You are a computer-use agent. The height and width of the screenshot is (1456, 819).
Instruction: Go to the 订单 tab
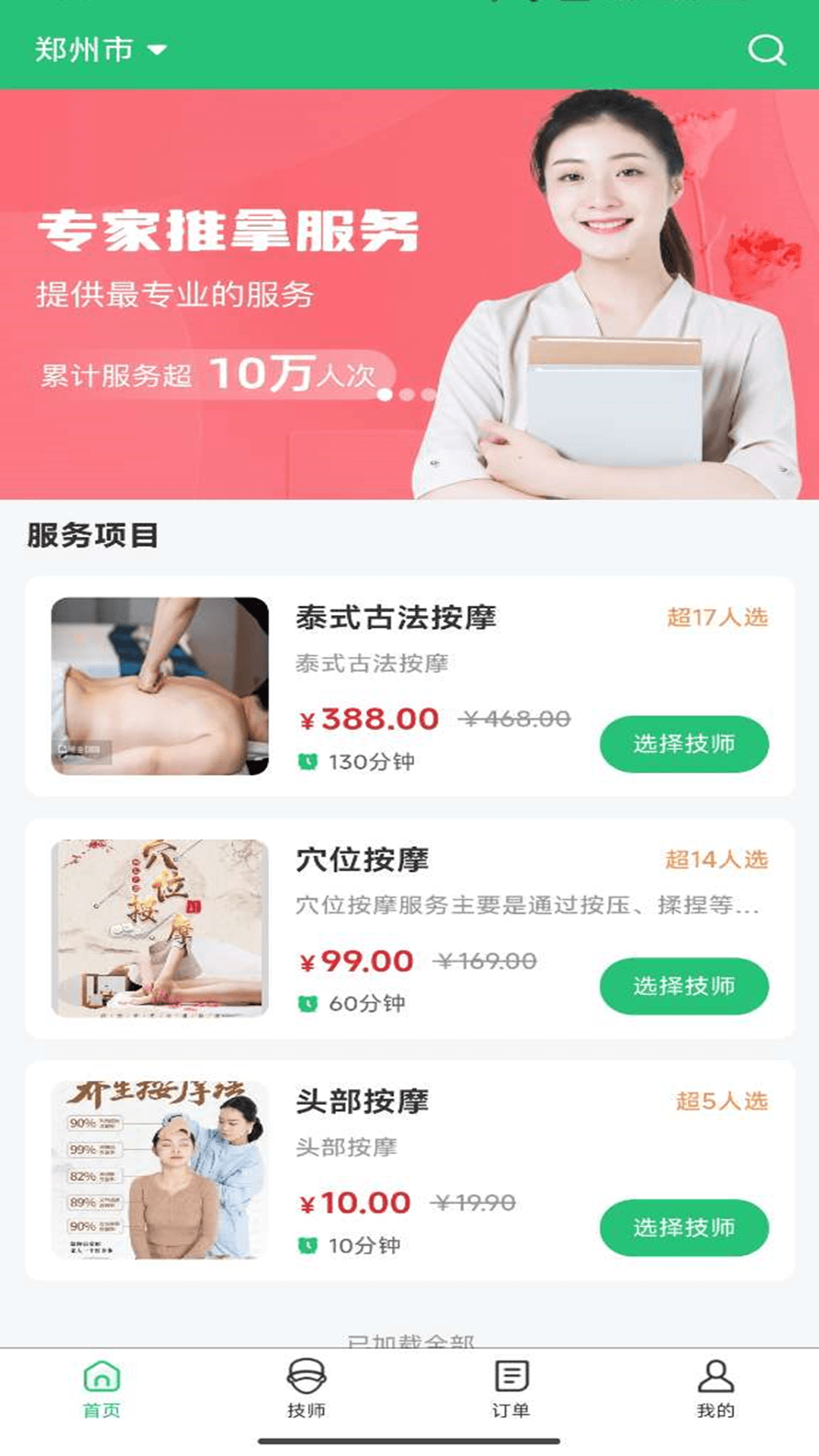click(511, 1389)
